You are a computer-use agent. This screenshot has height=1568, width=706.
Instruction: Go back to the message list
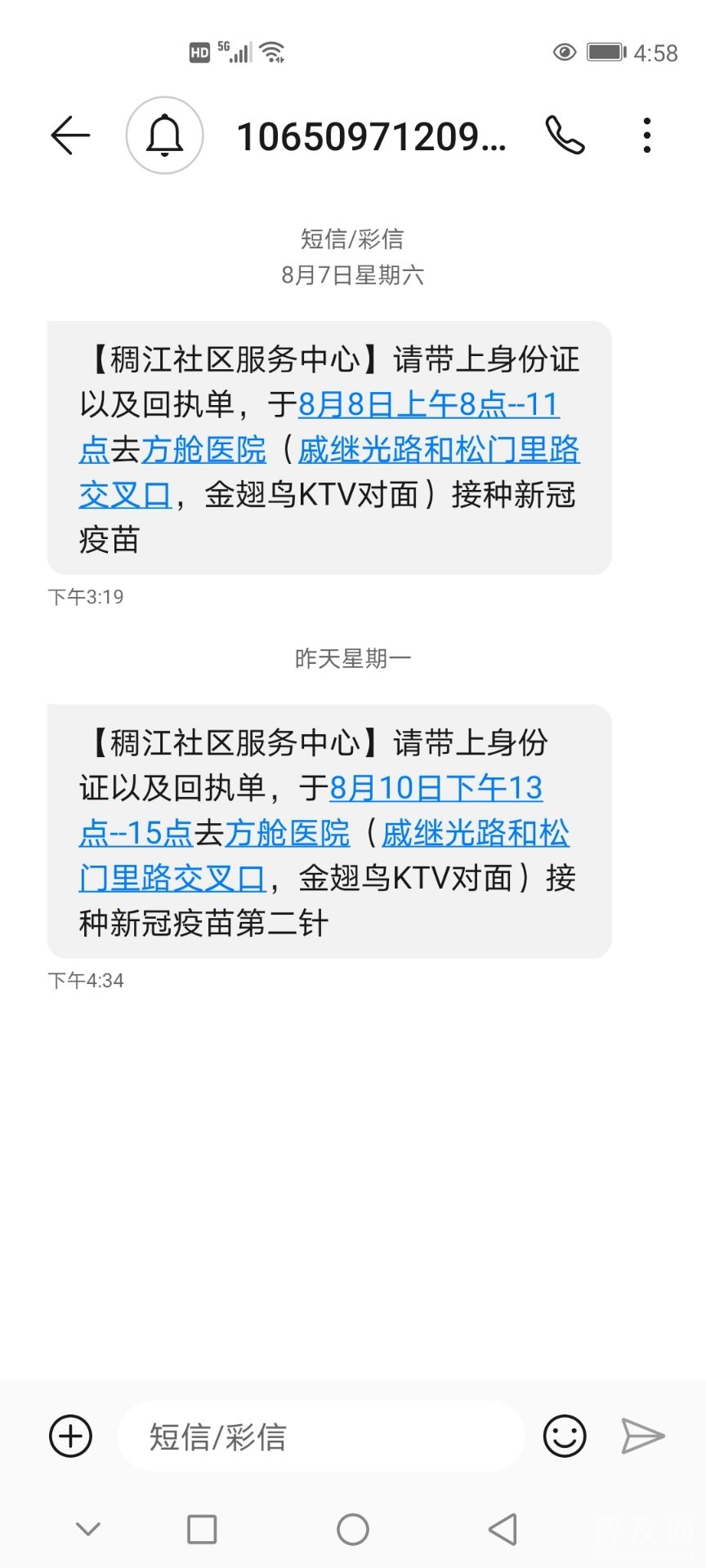pos(70,136)
